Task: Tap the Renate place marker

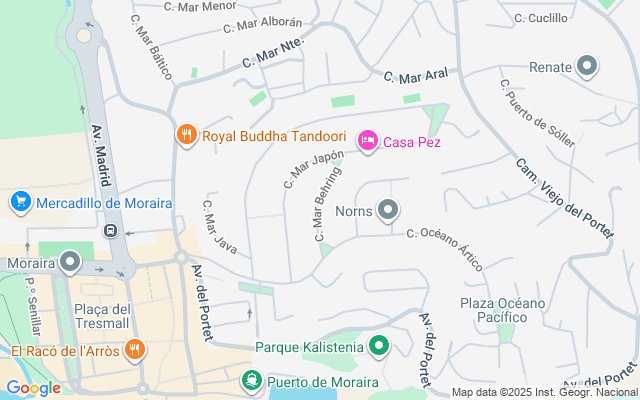Action: point(588,67)
